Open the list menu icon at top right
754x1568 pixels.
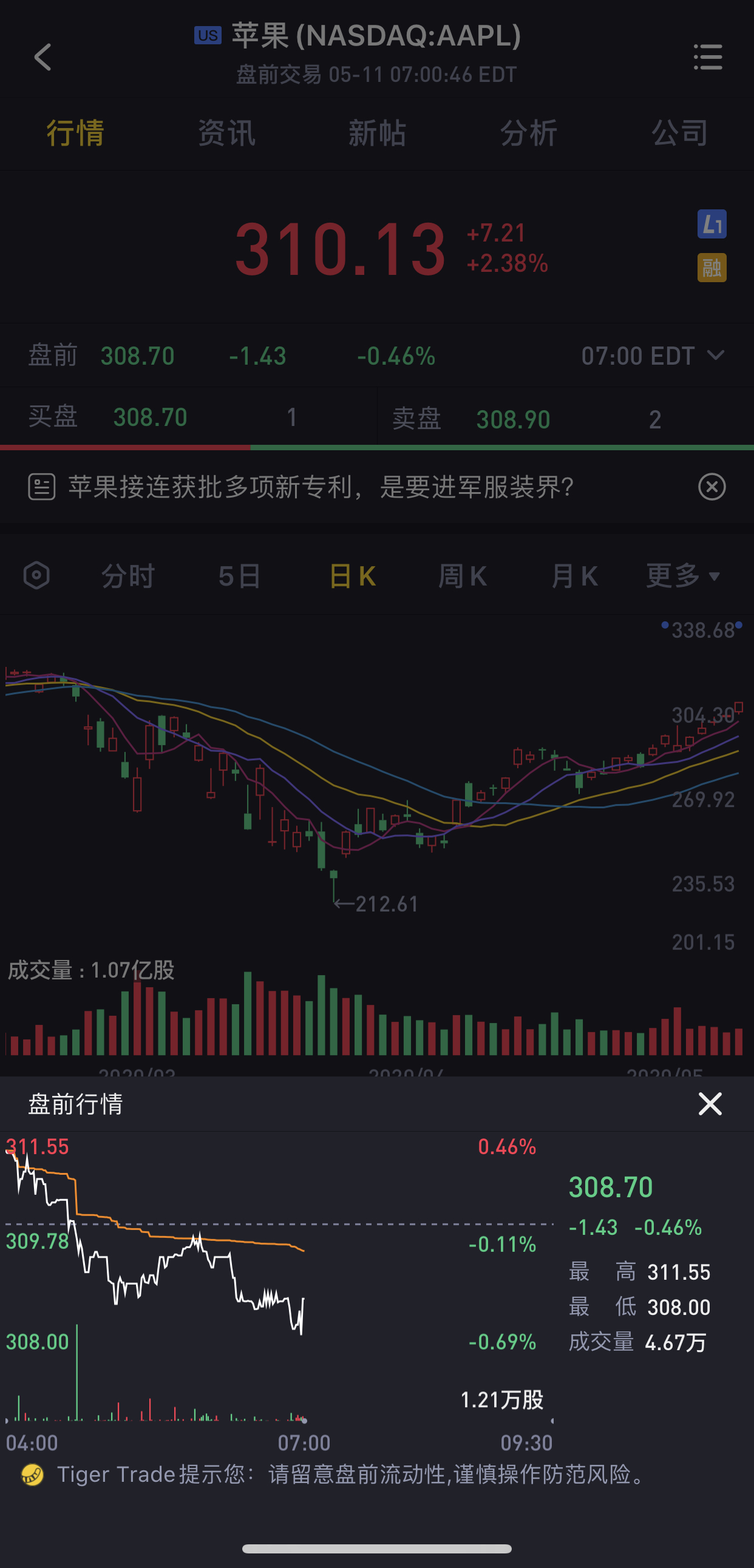point(708,57)
